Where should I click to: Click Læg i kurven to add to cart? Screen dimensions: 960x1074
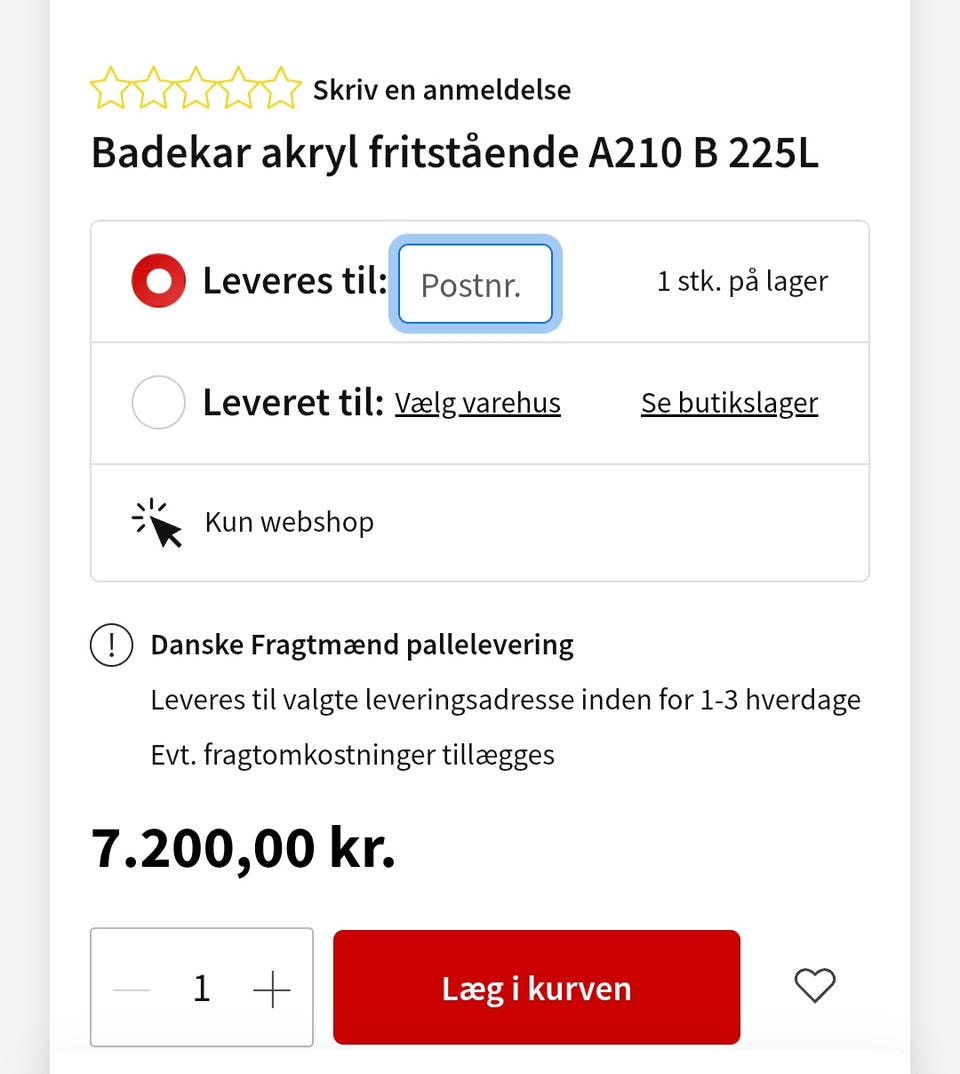[536, 987]
